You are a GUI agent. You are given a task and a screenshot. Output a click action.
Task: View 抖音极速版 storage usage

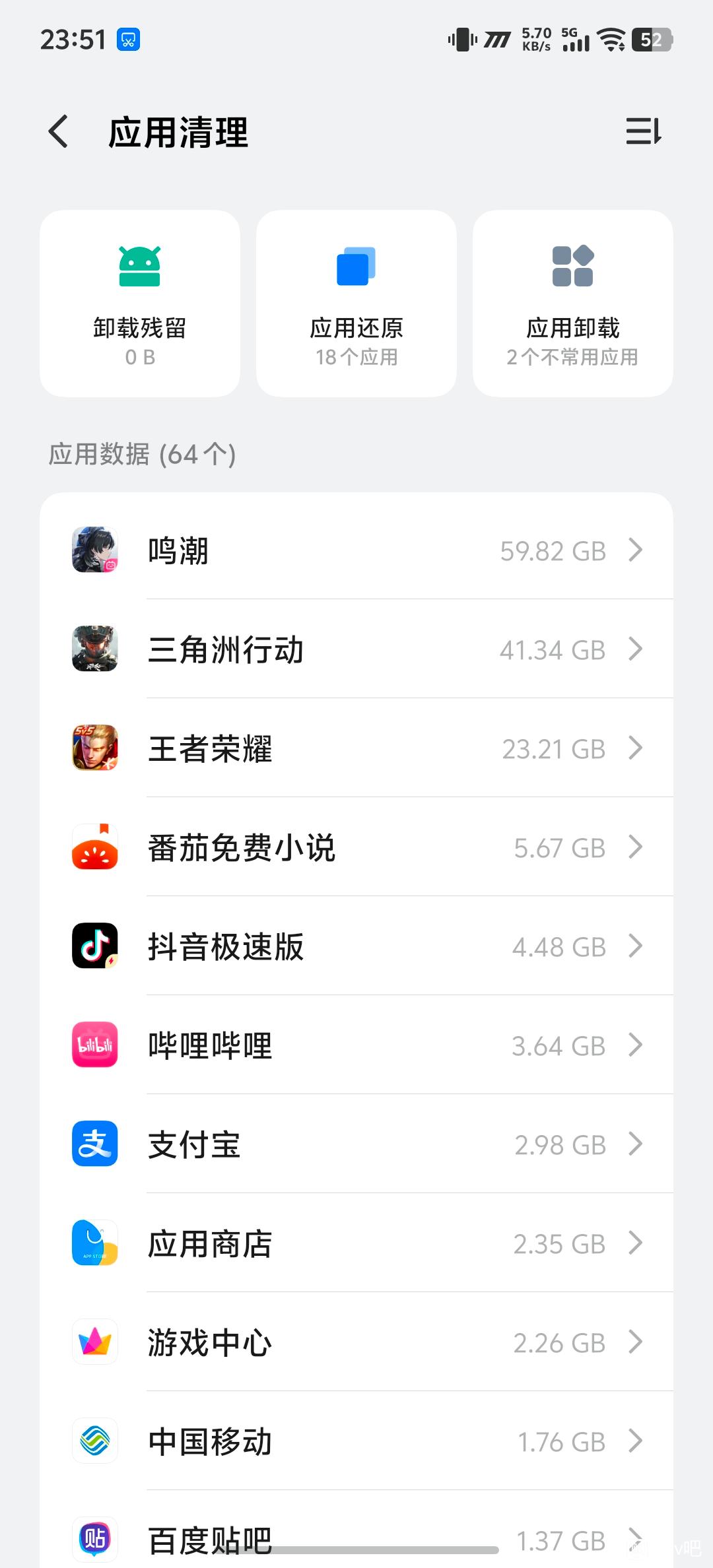click(x=356, y=946)
